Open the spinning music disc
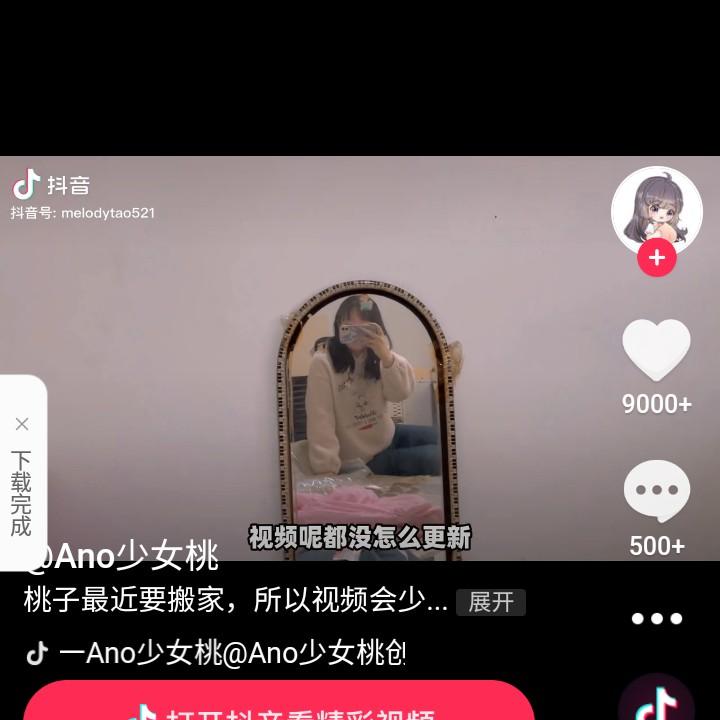The width and height of the screenshot is (720, 720). point(656,703)
